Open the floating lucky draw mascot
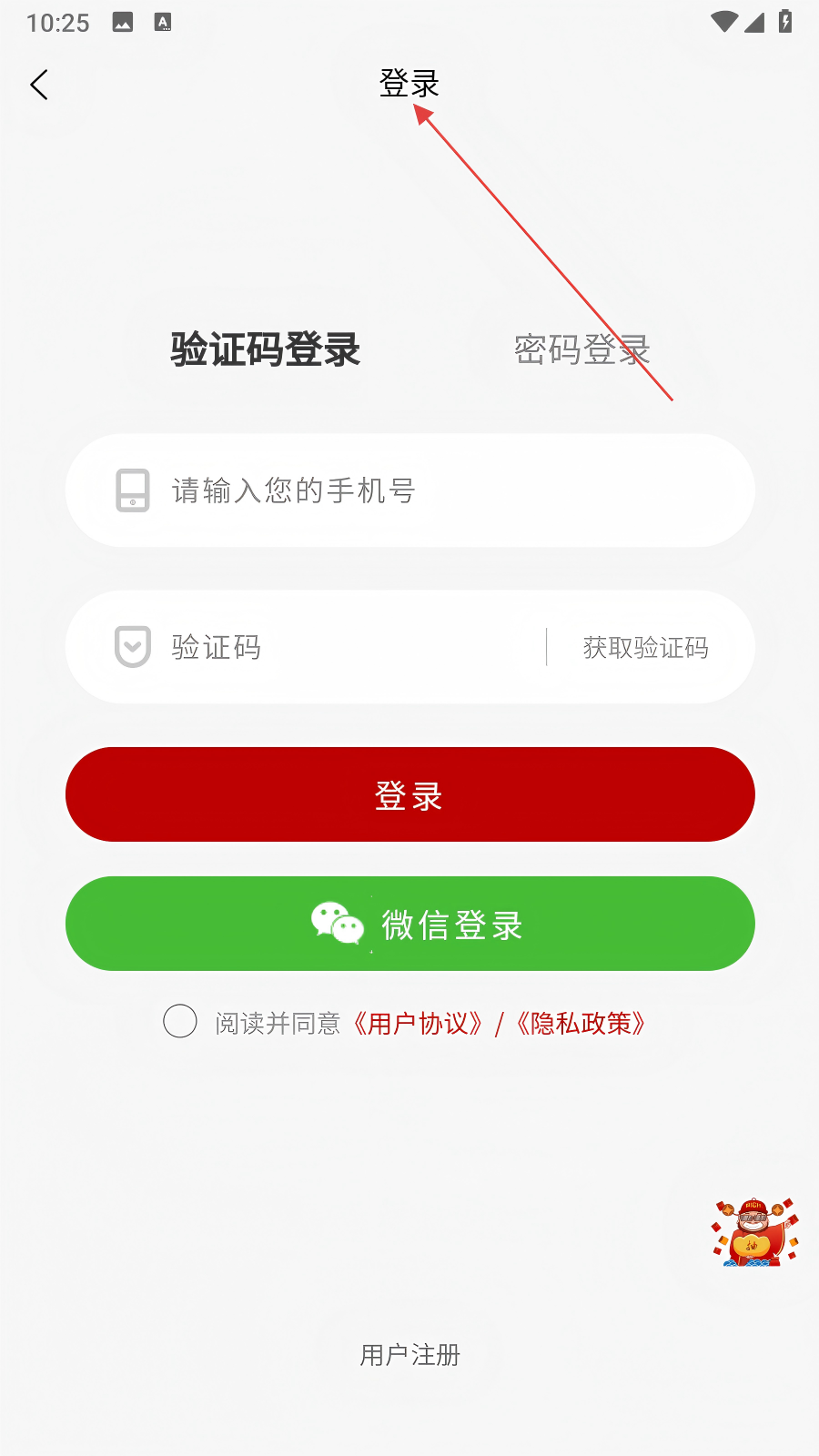The image size is (819, 1456). [x=754, y=1232]
